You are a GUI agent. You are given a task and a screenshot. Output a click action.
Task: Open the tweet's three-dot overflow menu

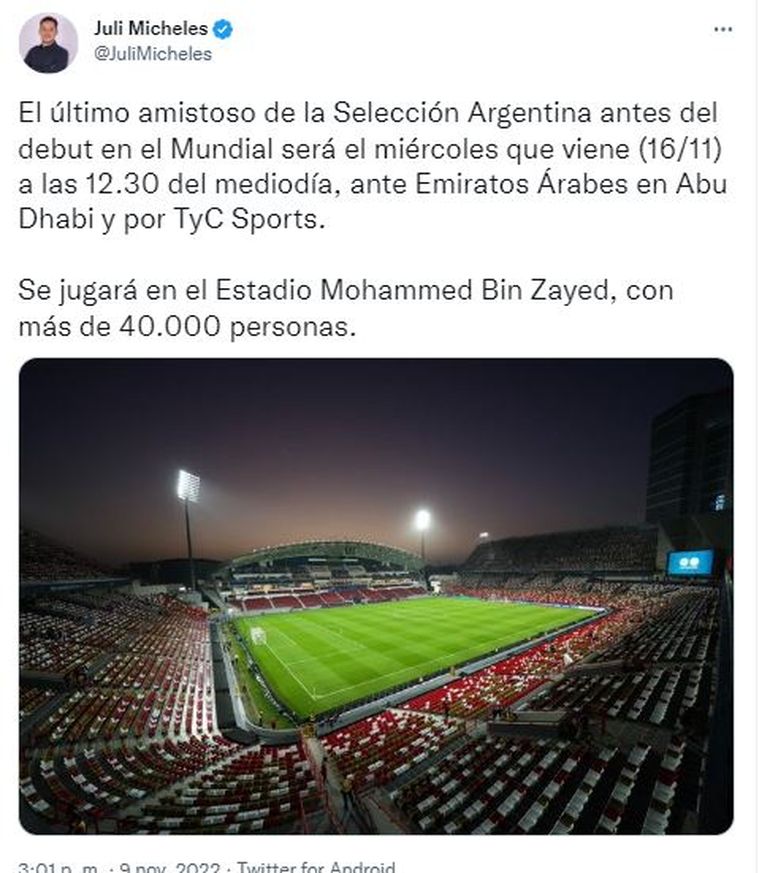click(x=722, y=30)
